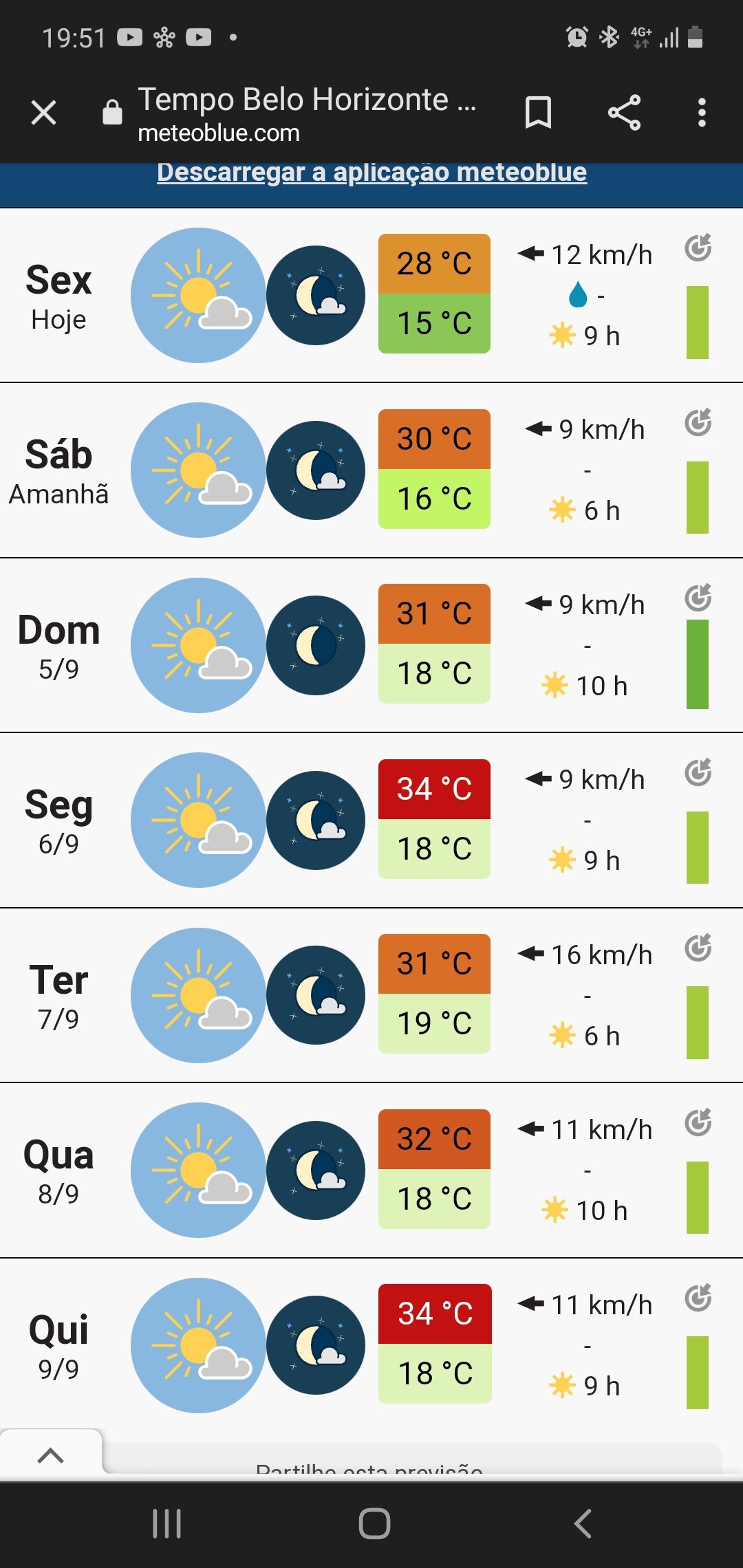
Task: Select Qua 8/9 forecast day
Action: [x=371, y=1170]
